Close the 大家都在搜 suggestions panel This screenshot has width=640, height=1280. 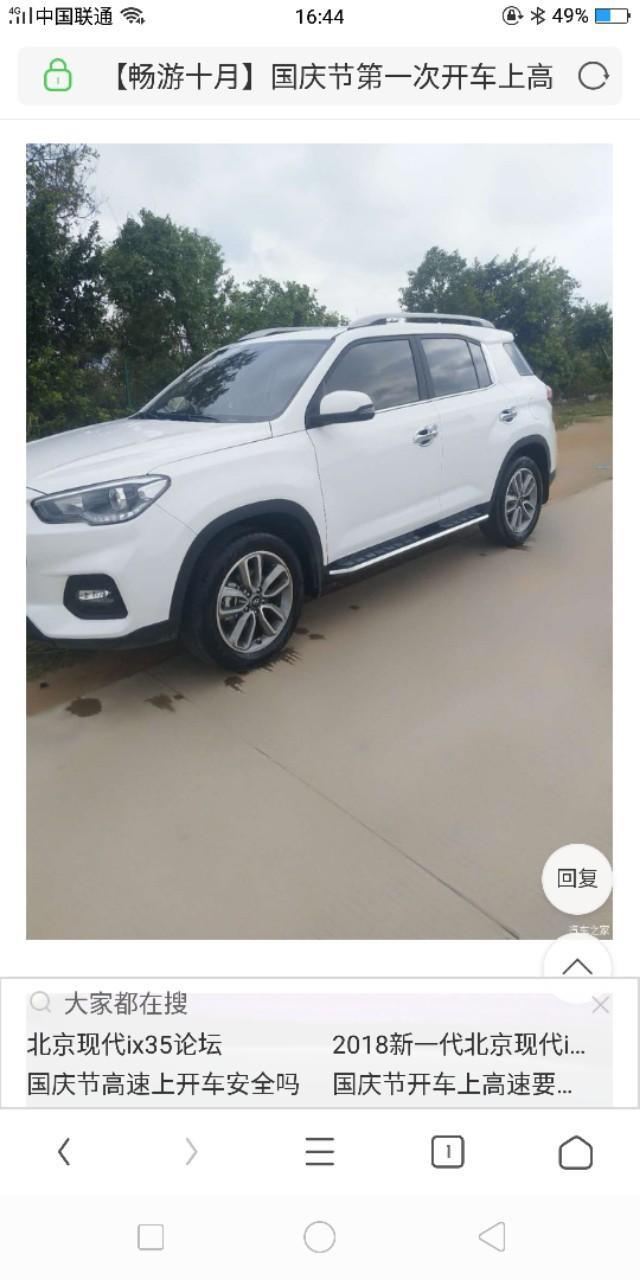pos(600,1005)
